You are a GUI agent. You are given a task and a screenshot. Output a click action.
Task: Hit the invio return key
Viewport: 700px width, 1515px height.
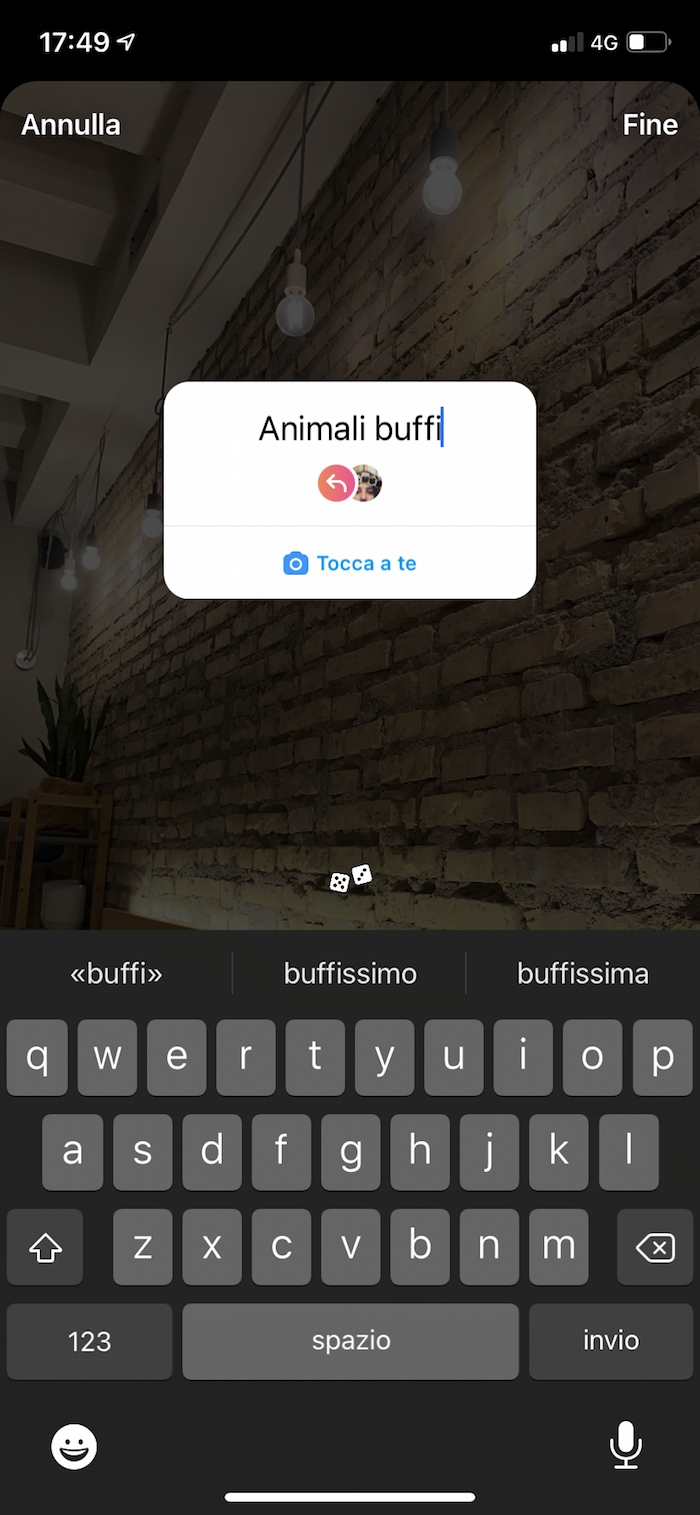[610, 1341]
